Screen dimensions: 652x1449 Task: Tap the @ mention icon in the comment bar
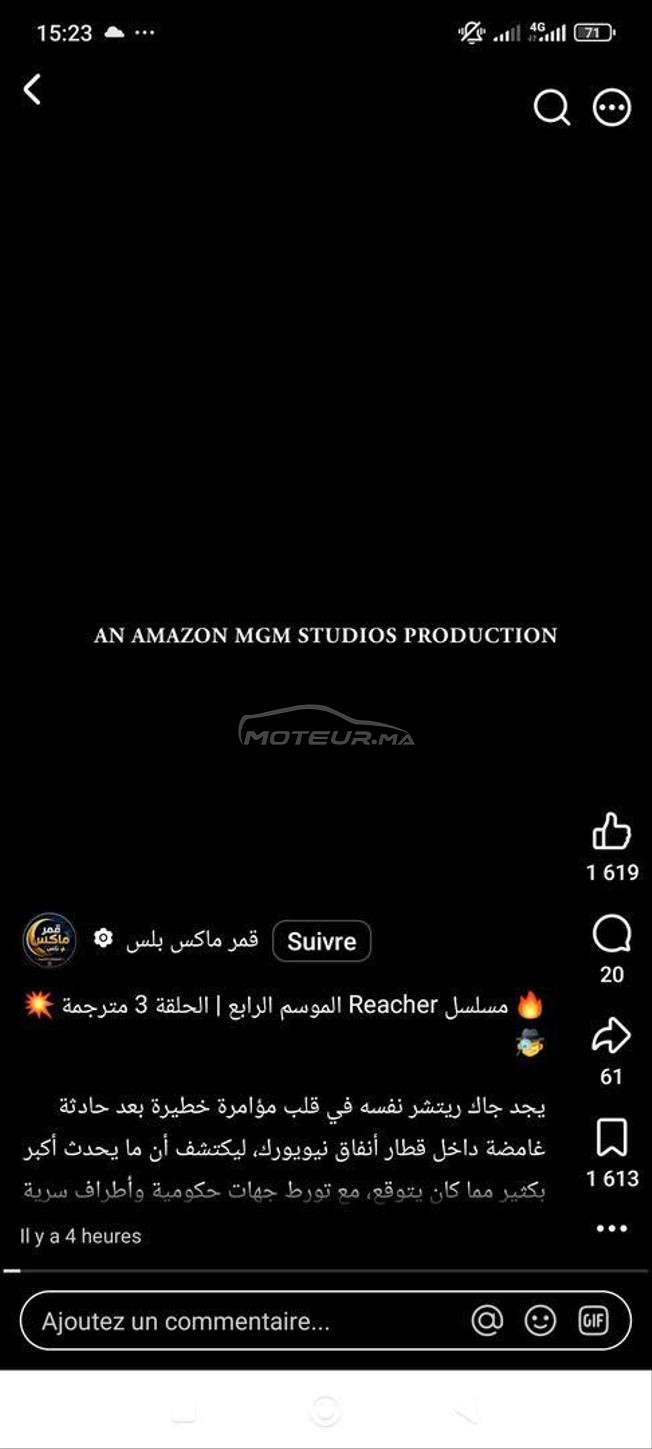pos(487,1321)
